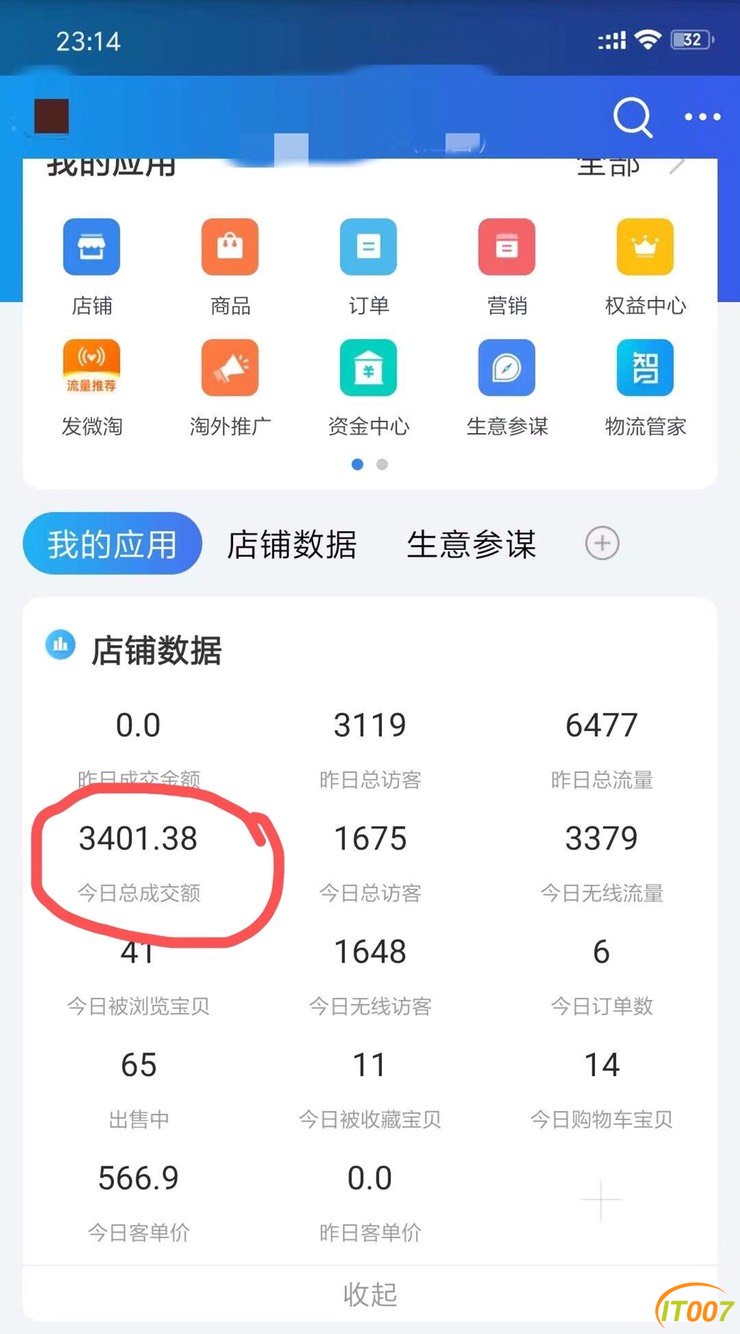Open 淘外推广

[230, 388]
